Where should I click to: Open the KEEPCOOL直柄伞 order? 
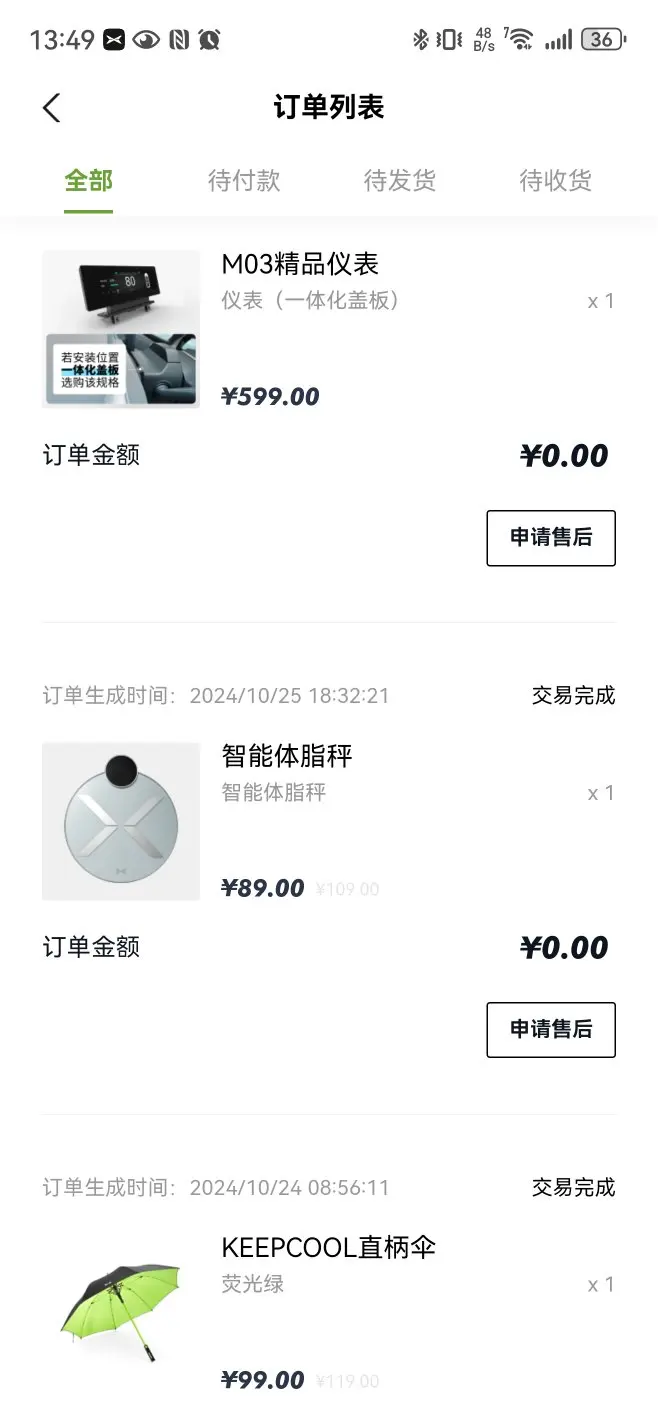click(329, 1248)
